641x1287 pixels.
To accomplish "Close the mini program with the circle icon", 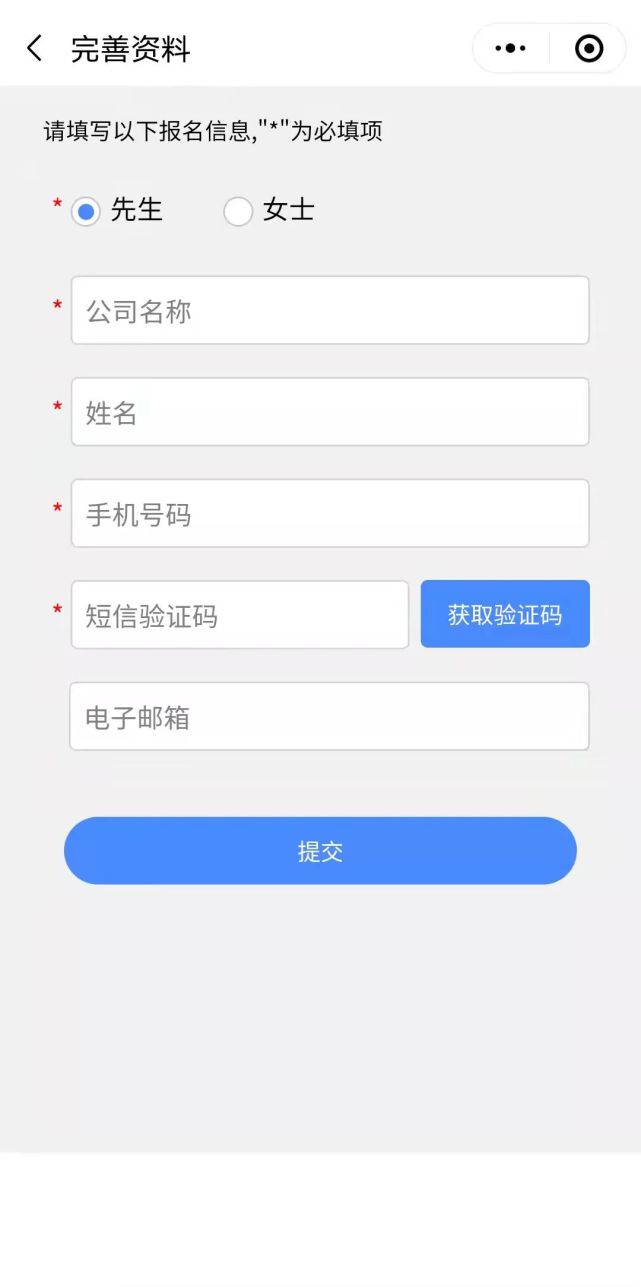I will click(589, 48).
